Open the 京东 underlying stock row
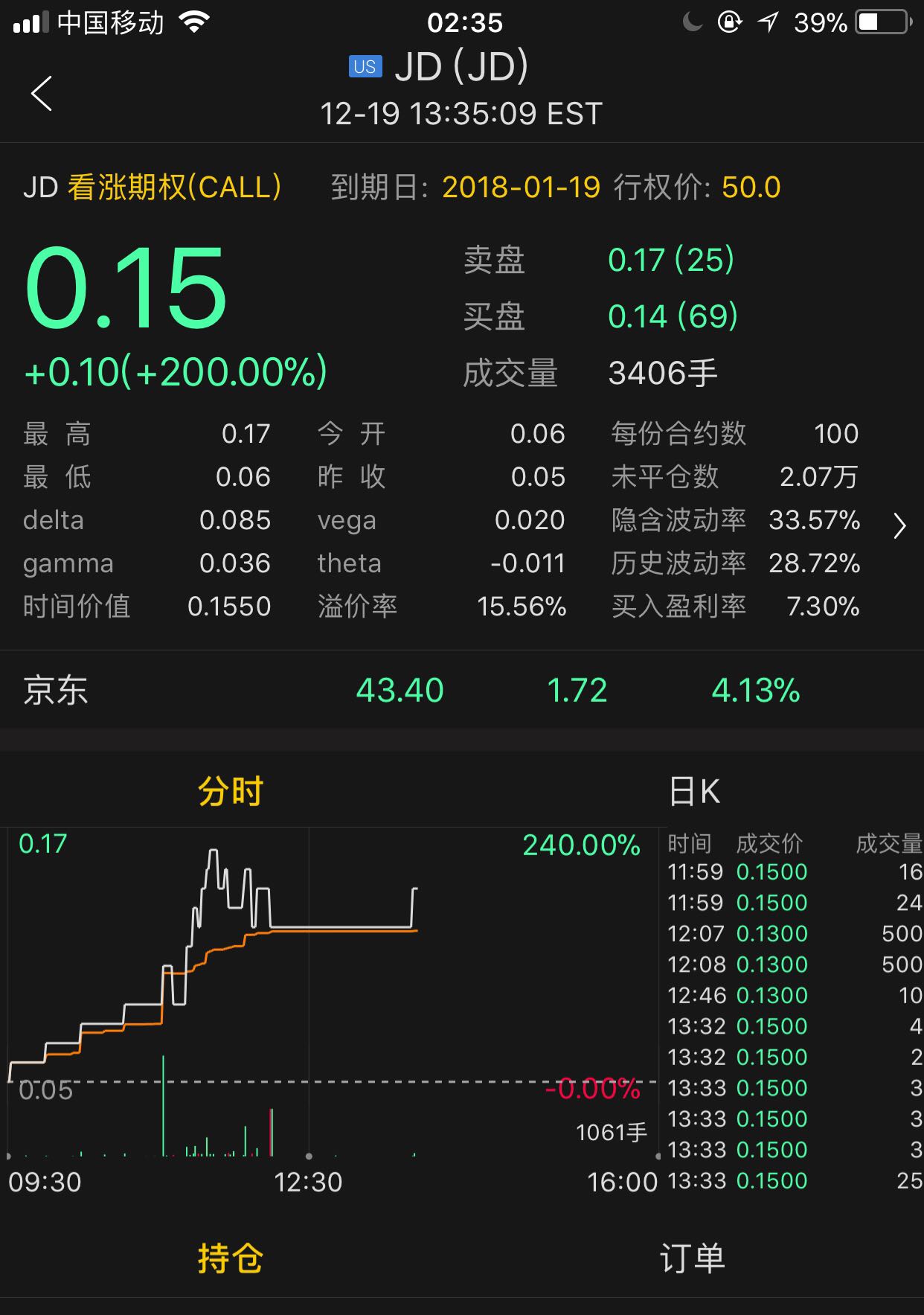Image resolution: width=924 pixels, height=1315 pixels. [x=461, y=691]
